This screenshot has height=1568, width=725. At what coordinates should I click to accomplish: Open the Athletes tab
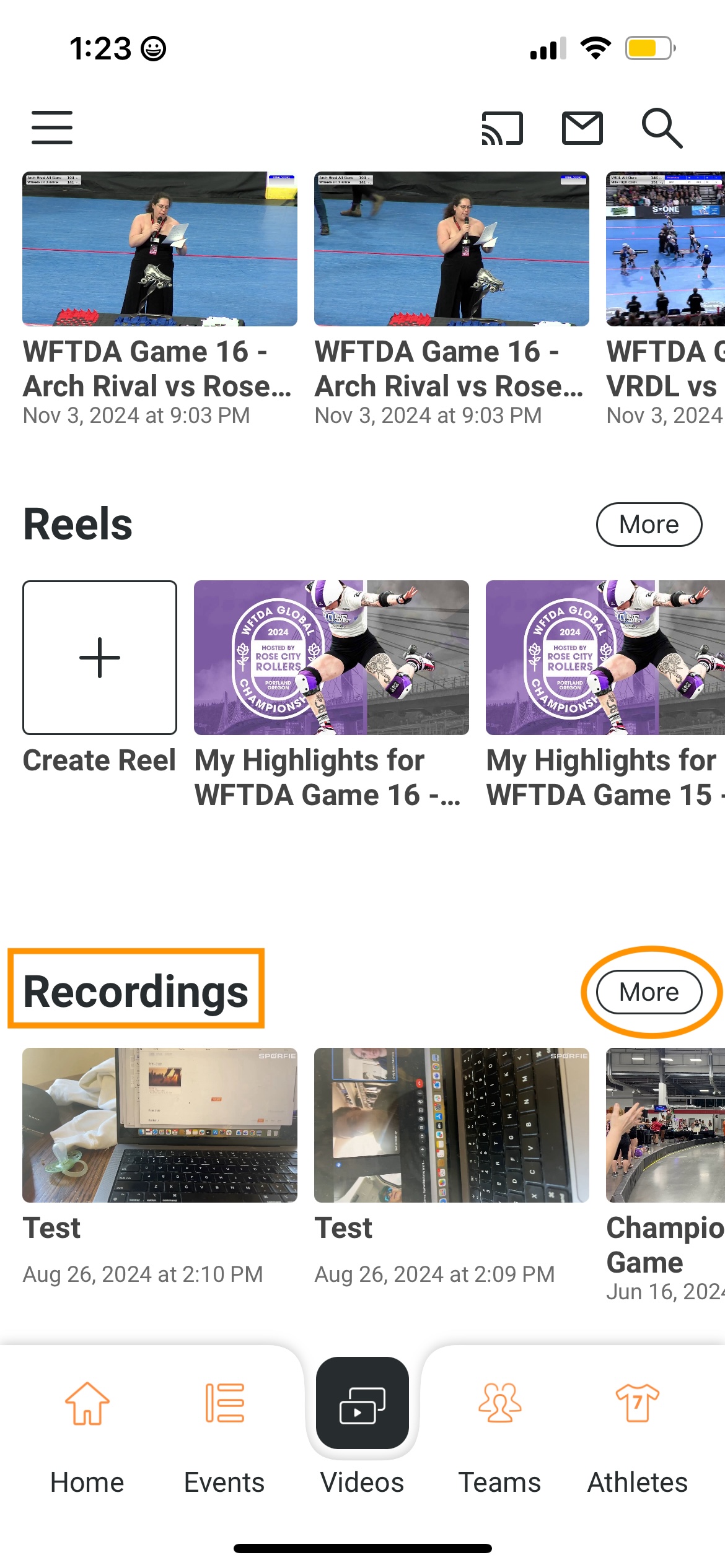pyautogui.click(x=637, y=1431)
